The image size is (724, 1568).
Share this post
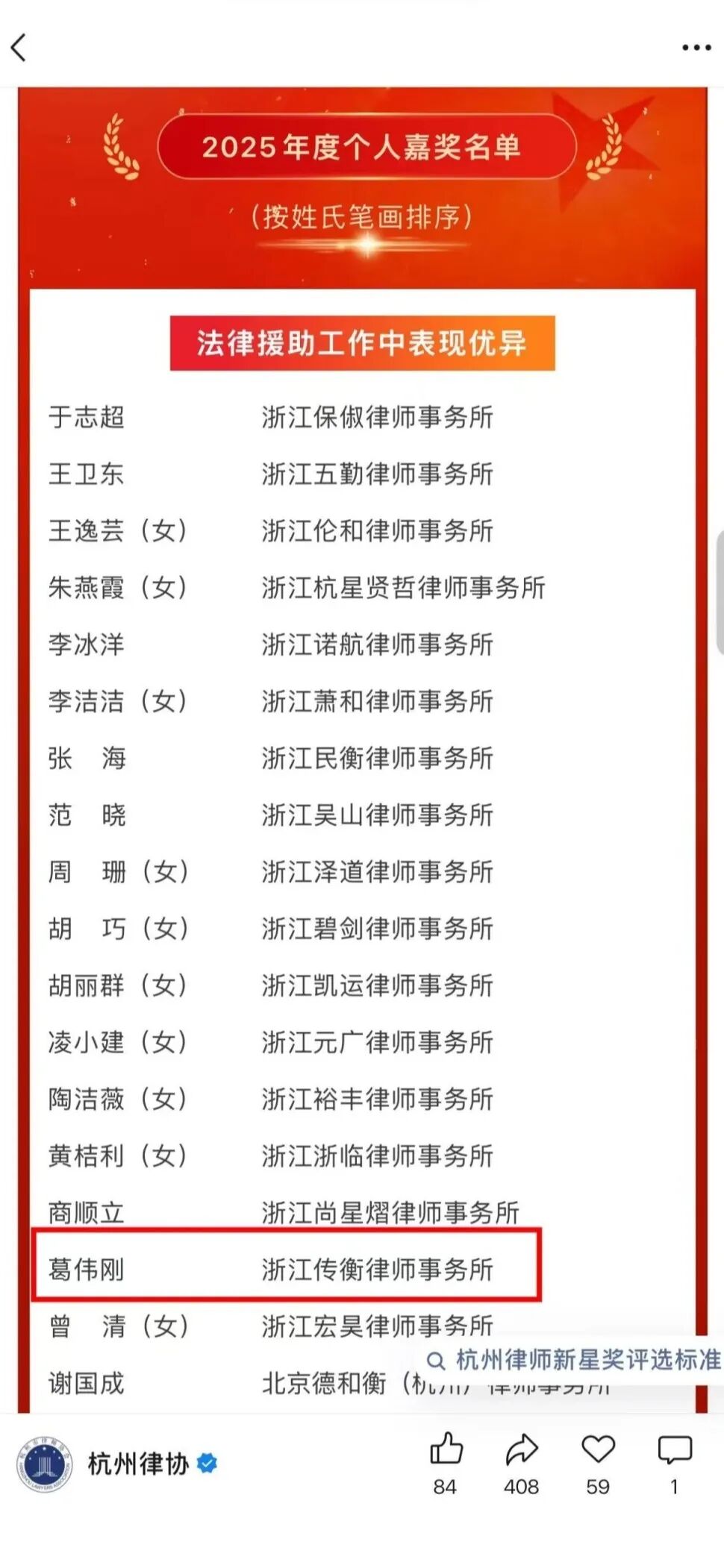521,1449
